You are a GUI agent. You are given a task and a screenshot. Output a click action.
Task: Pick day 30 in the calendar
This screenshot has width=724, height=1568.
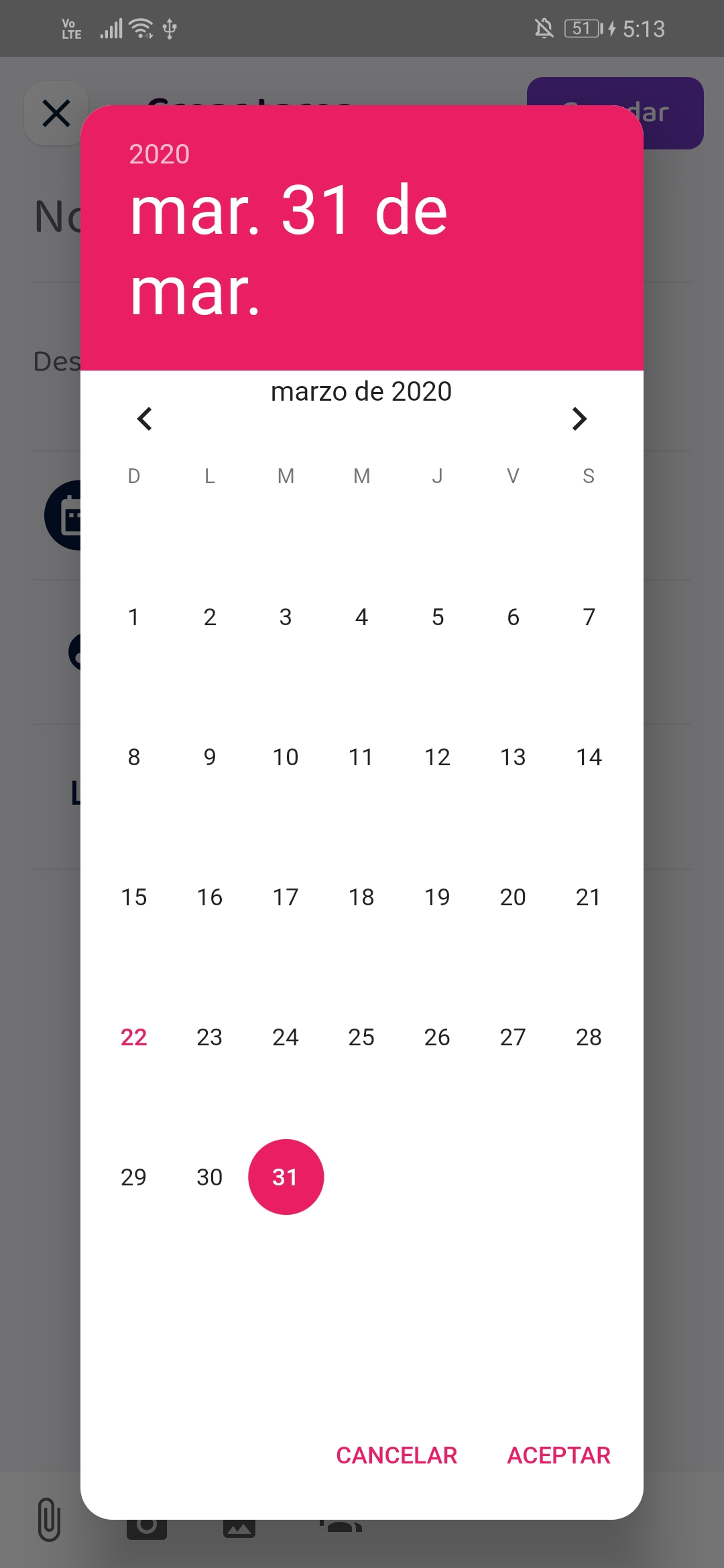(x=210, y=1177)
